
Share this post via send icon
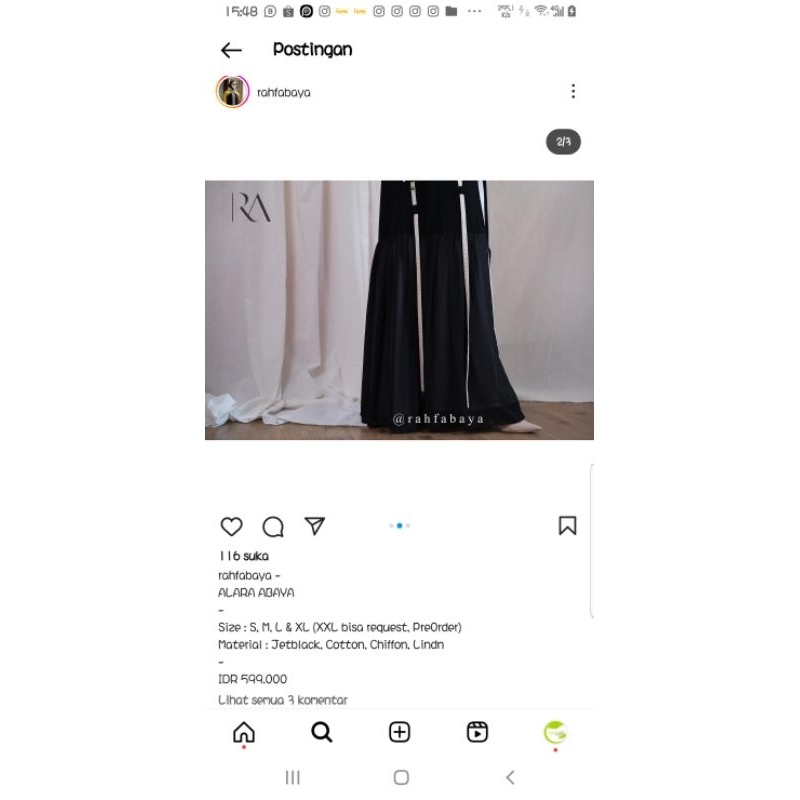pos(315,526)
